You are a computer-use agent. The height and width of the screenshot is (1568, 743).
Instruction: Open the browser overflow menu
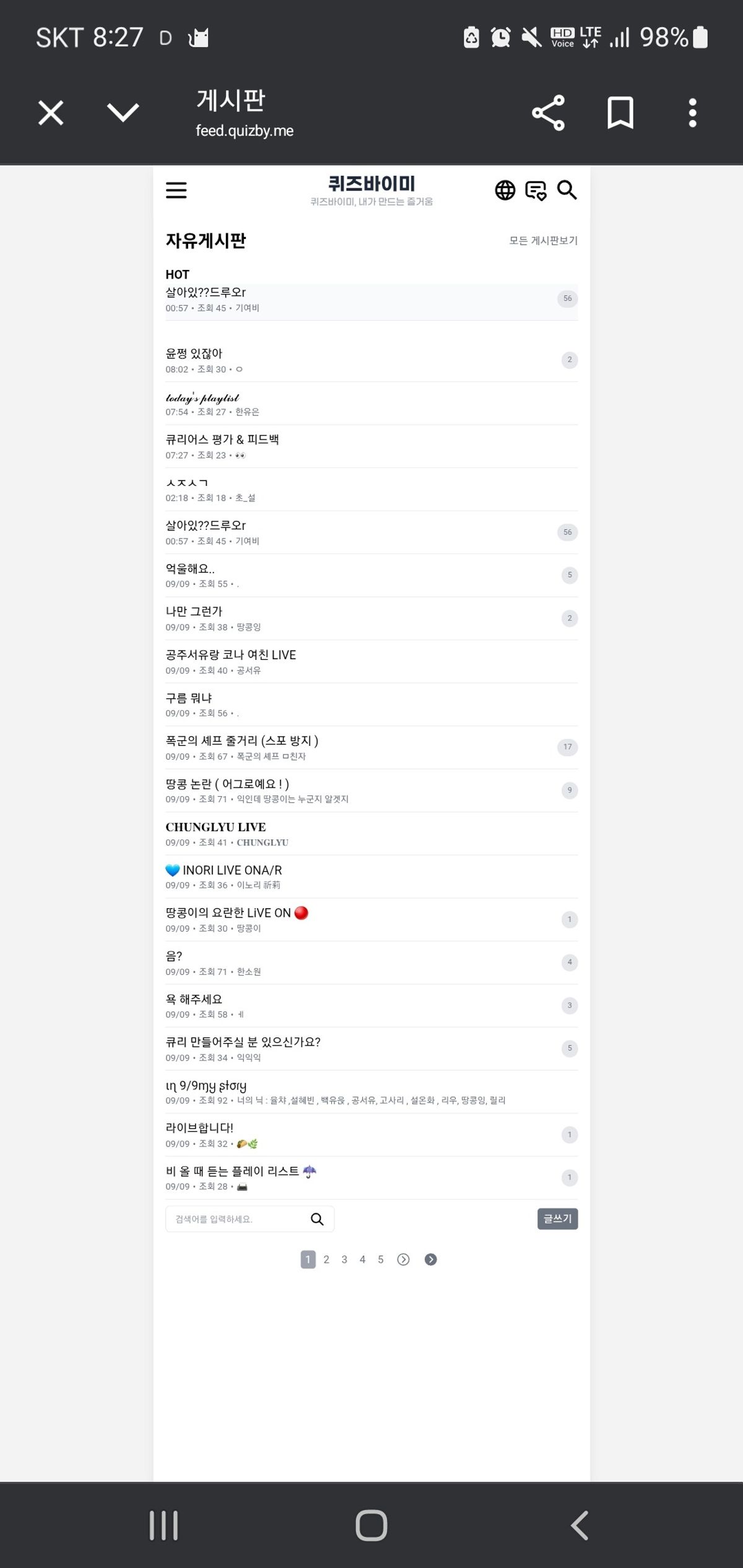coord(692,113)
